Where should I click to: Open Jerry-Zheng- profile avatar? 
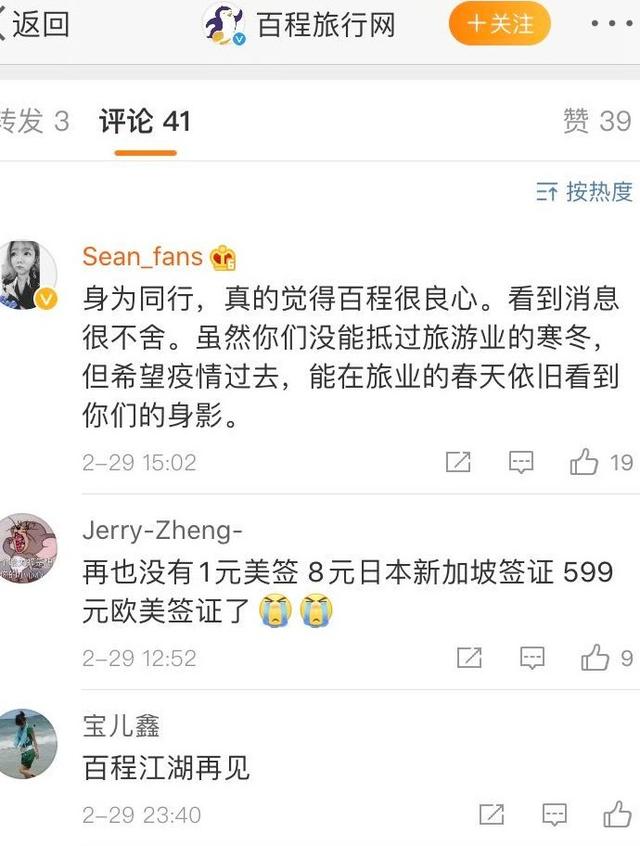tap(27, 550)
